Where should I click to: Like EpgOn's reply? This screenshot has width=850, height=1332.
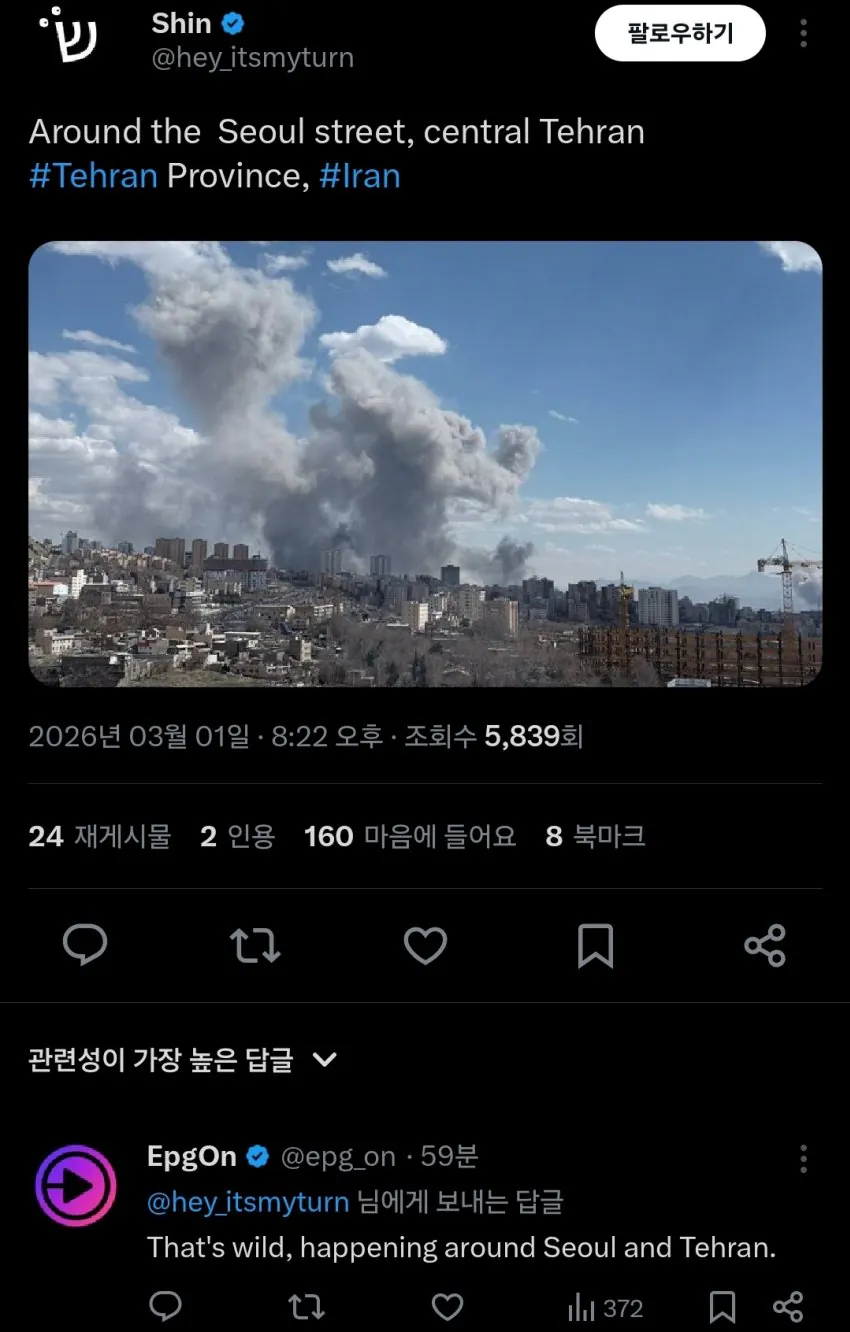447,1307
